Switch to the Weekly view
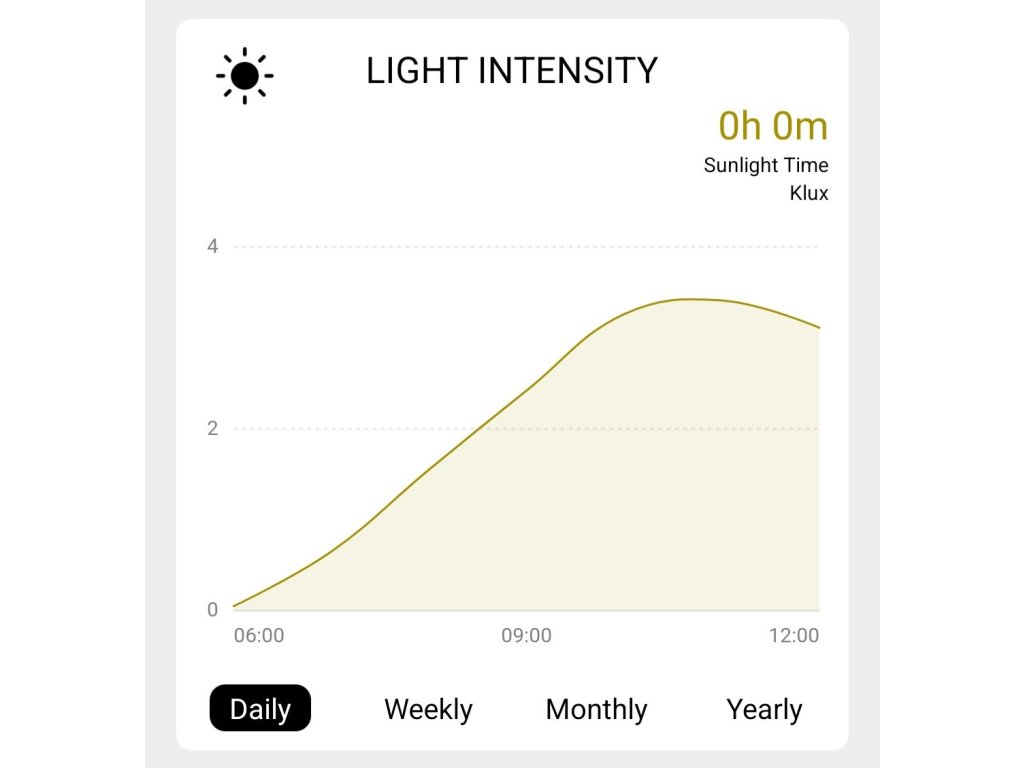The width and height of the screenshot is (1024, 768). (x=428, y=709)
